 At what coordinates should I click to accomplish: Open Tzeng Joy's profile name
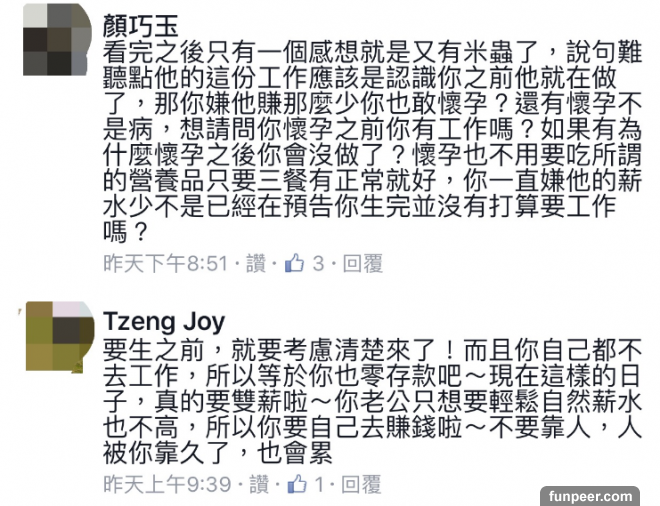tap(164, 321)
